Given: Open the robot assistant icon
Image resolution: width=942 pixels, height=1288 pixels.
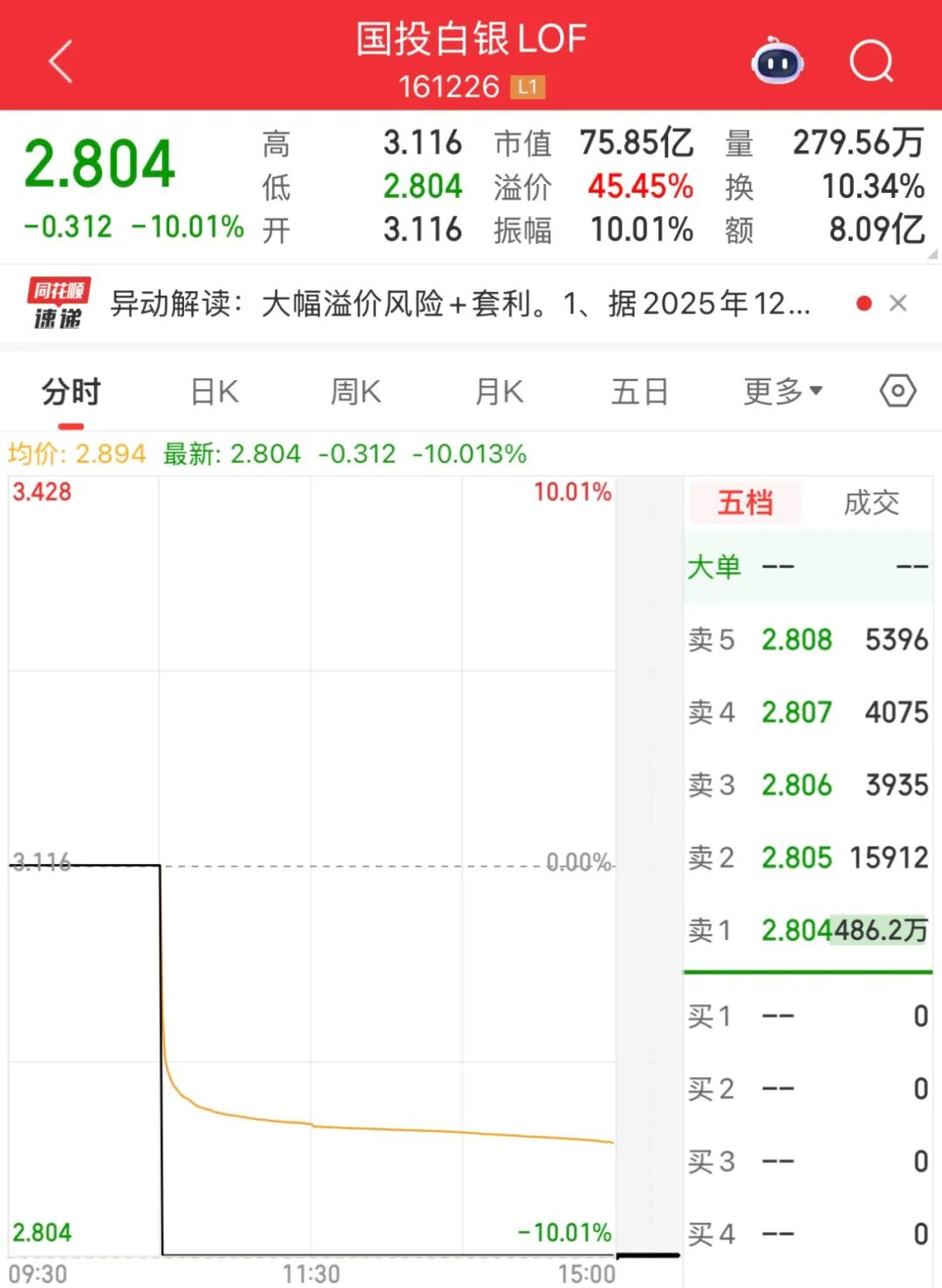Looking at the screenshot, I should tap(777, 61).
